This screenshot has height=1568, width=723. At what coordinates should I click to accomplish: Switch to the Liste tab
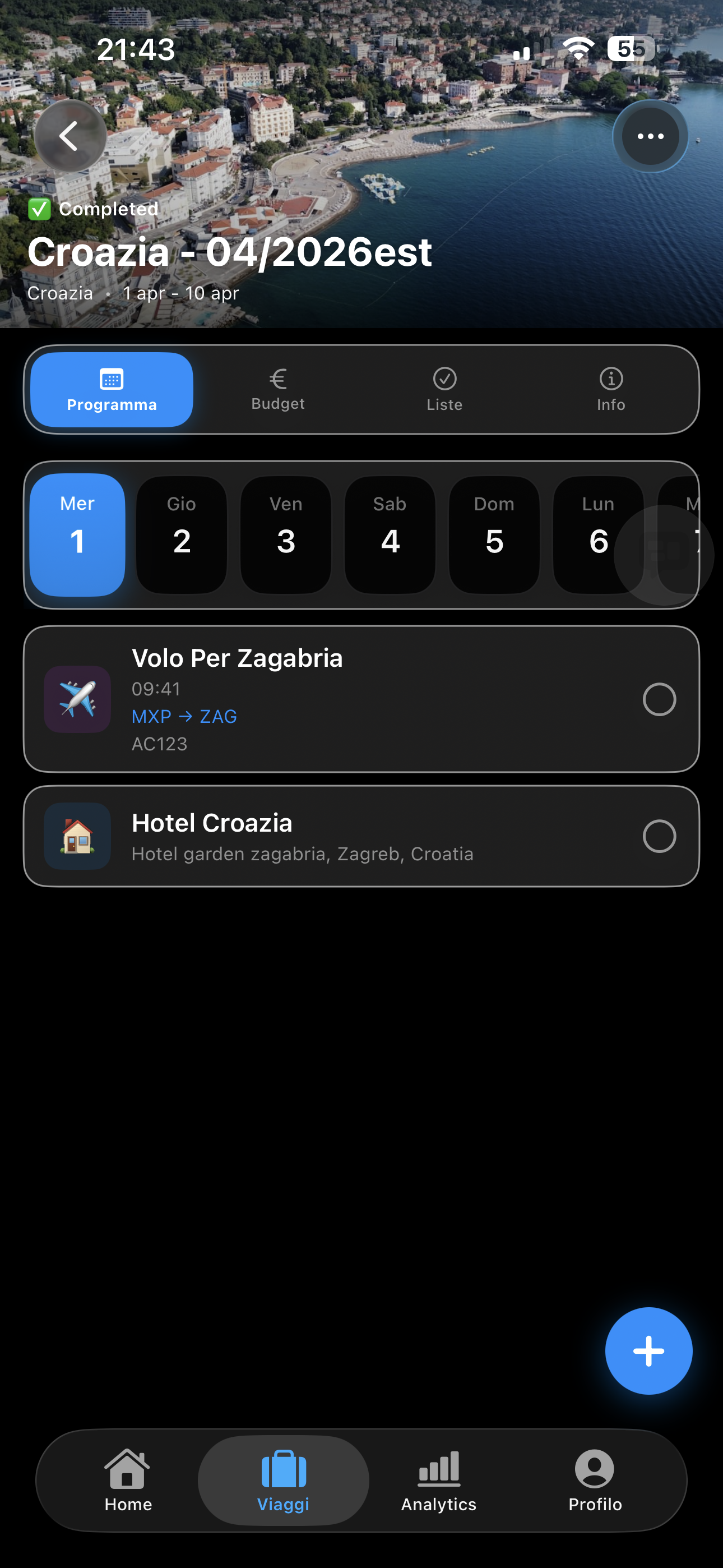(x=445, y=390)
